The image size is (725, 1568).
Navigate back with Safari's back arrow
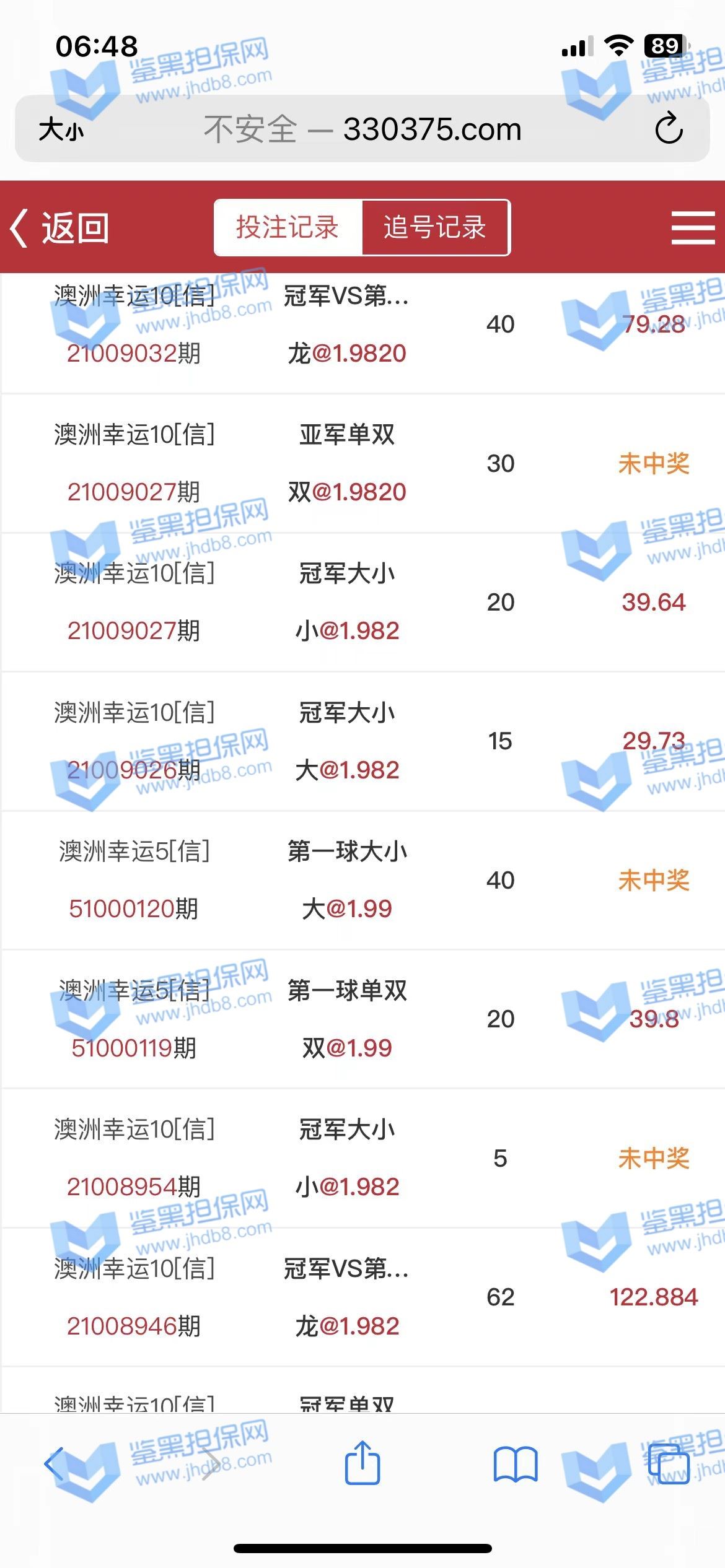[55, 1464]
